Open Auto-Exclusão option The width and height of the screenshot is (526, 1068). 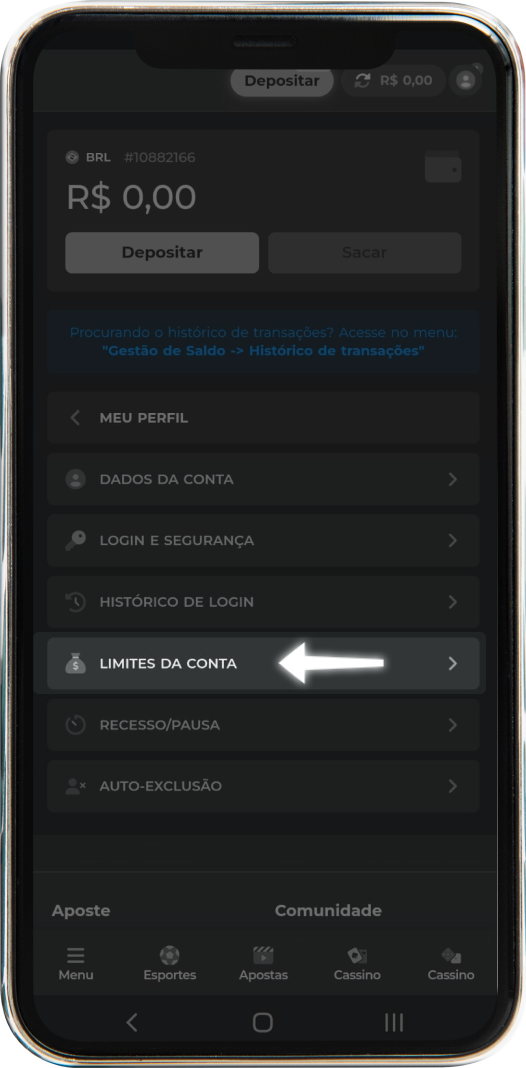[x=263, y=786]
